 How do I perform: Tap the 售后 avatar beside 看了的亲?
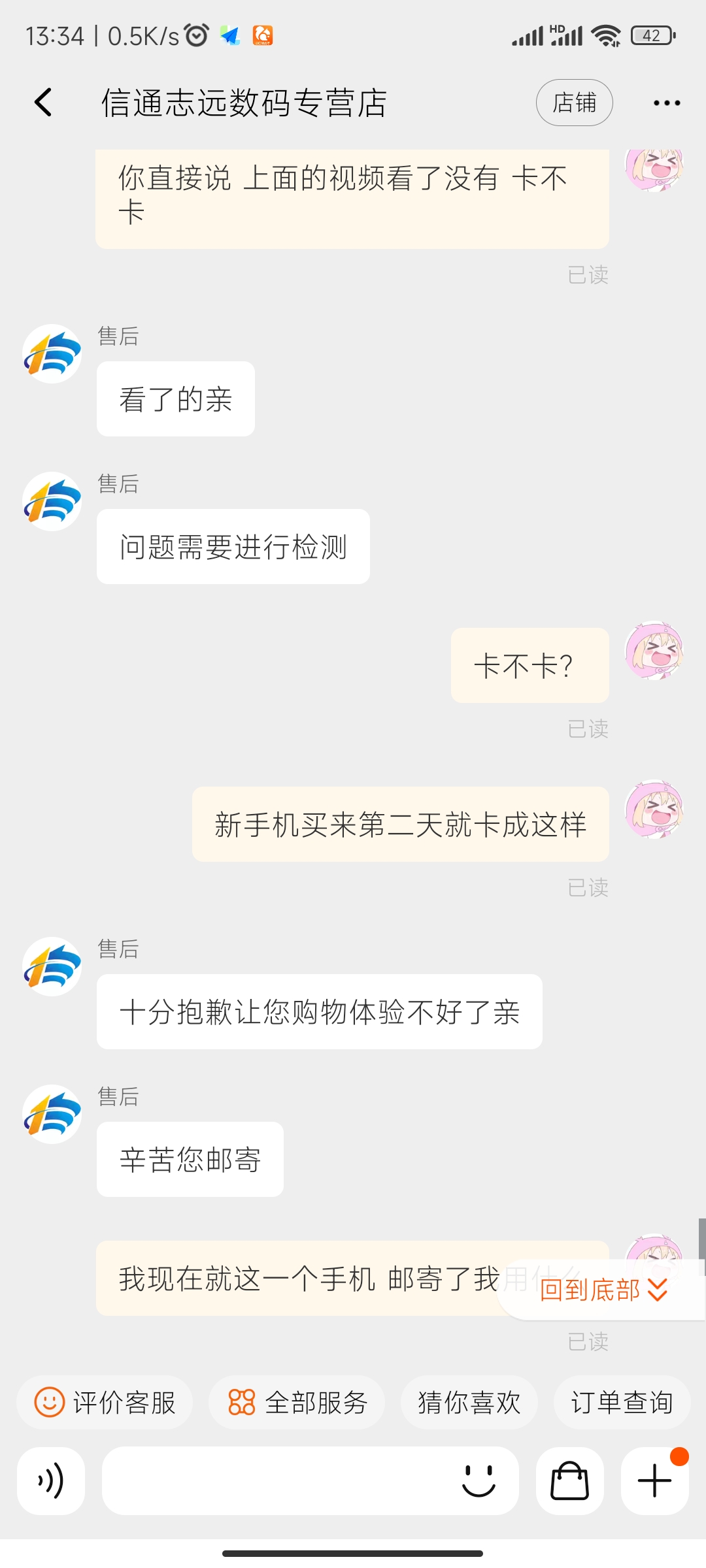tap(52, 353)
